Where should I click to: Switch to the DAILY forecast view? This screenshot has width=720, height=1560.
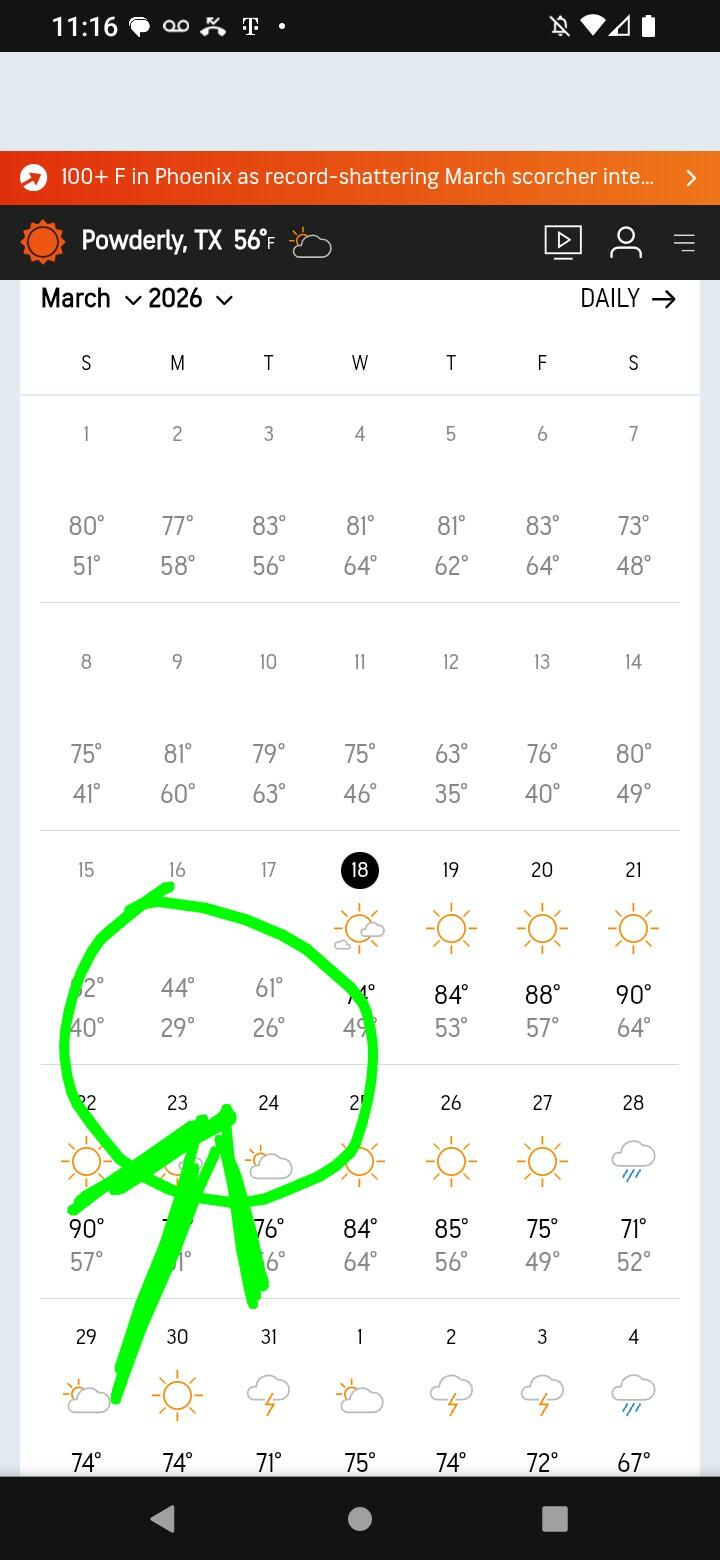click(x=627, y=299)
